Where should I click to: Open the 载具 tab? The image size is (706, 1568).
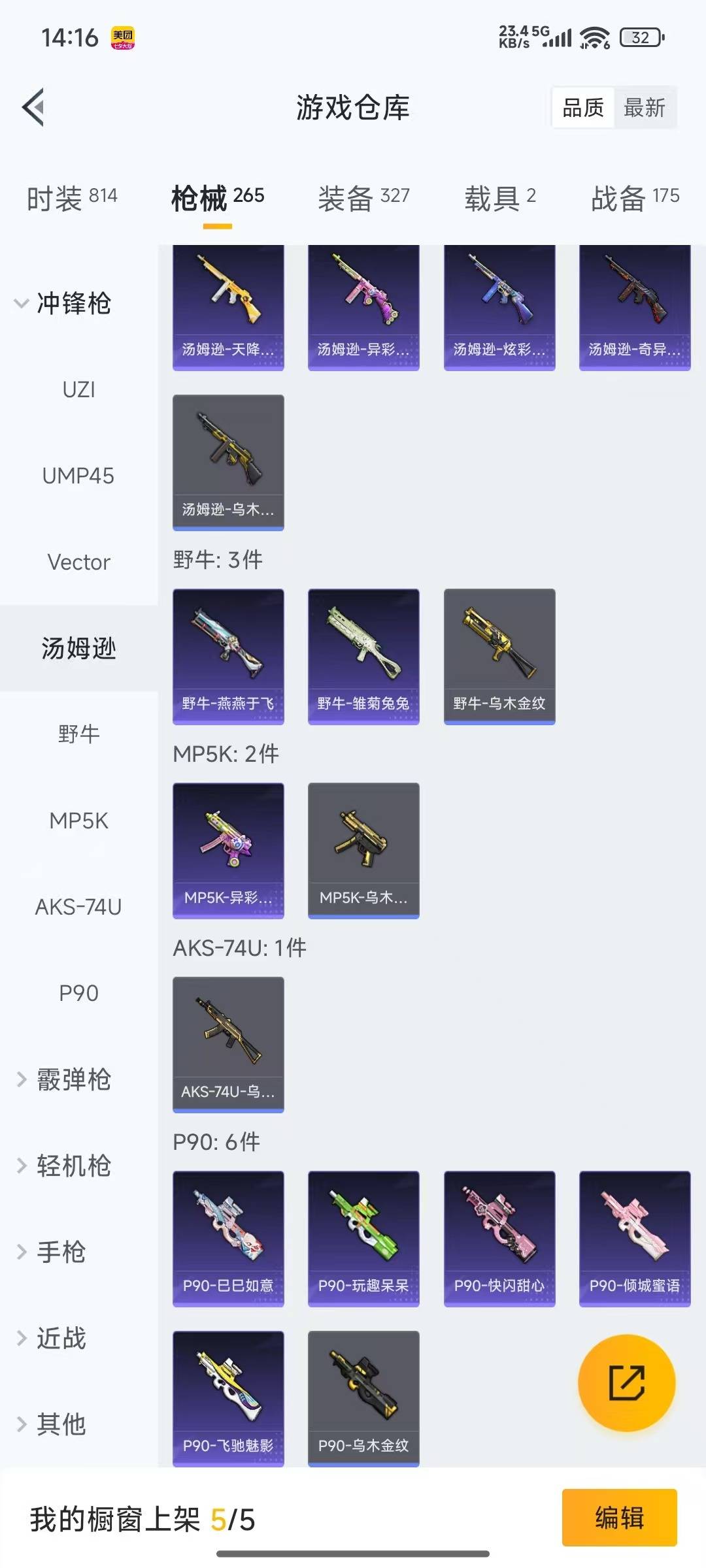coord(499,197)
